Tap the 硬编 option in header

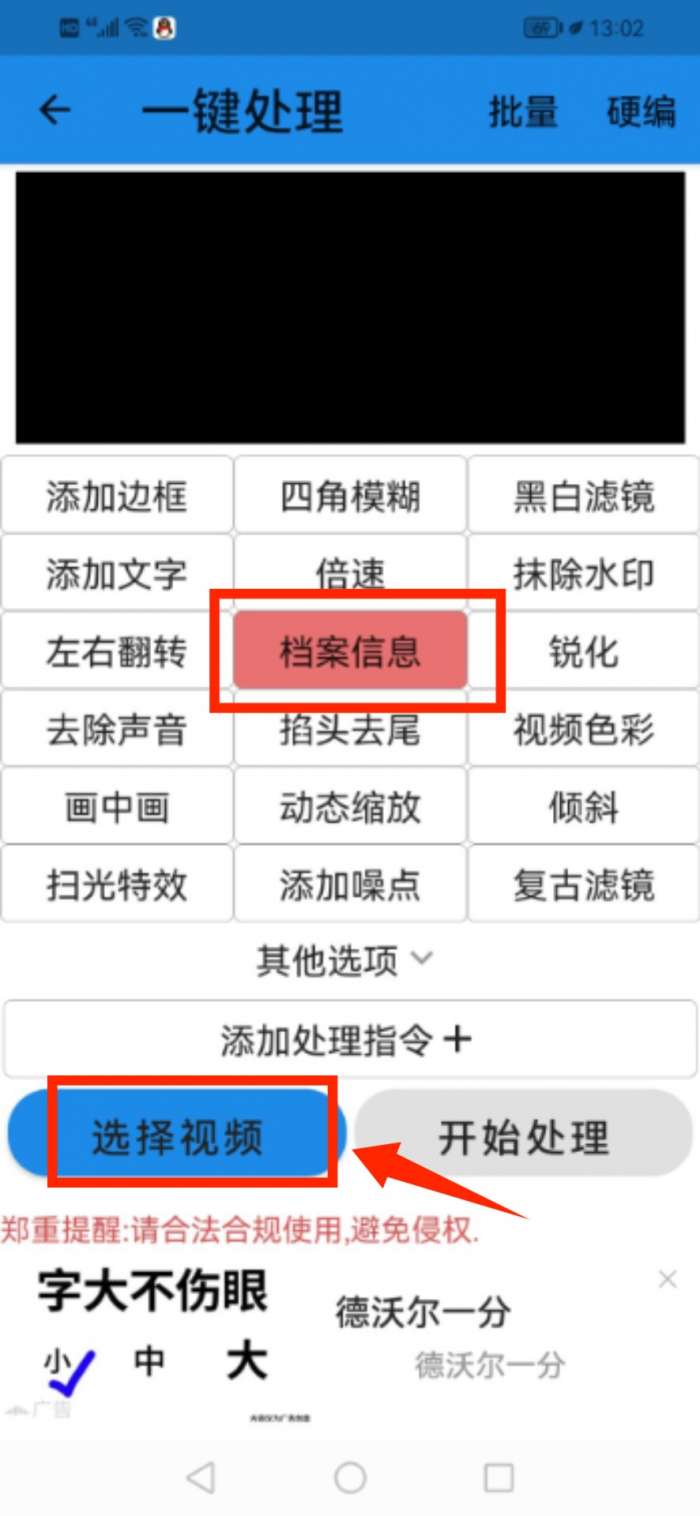point(641,110)
